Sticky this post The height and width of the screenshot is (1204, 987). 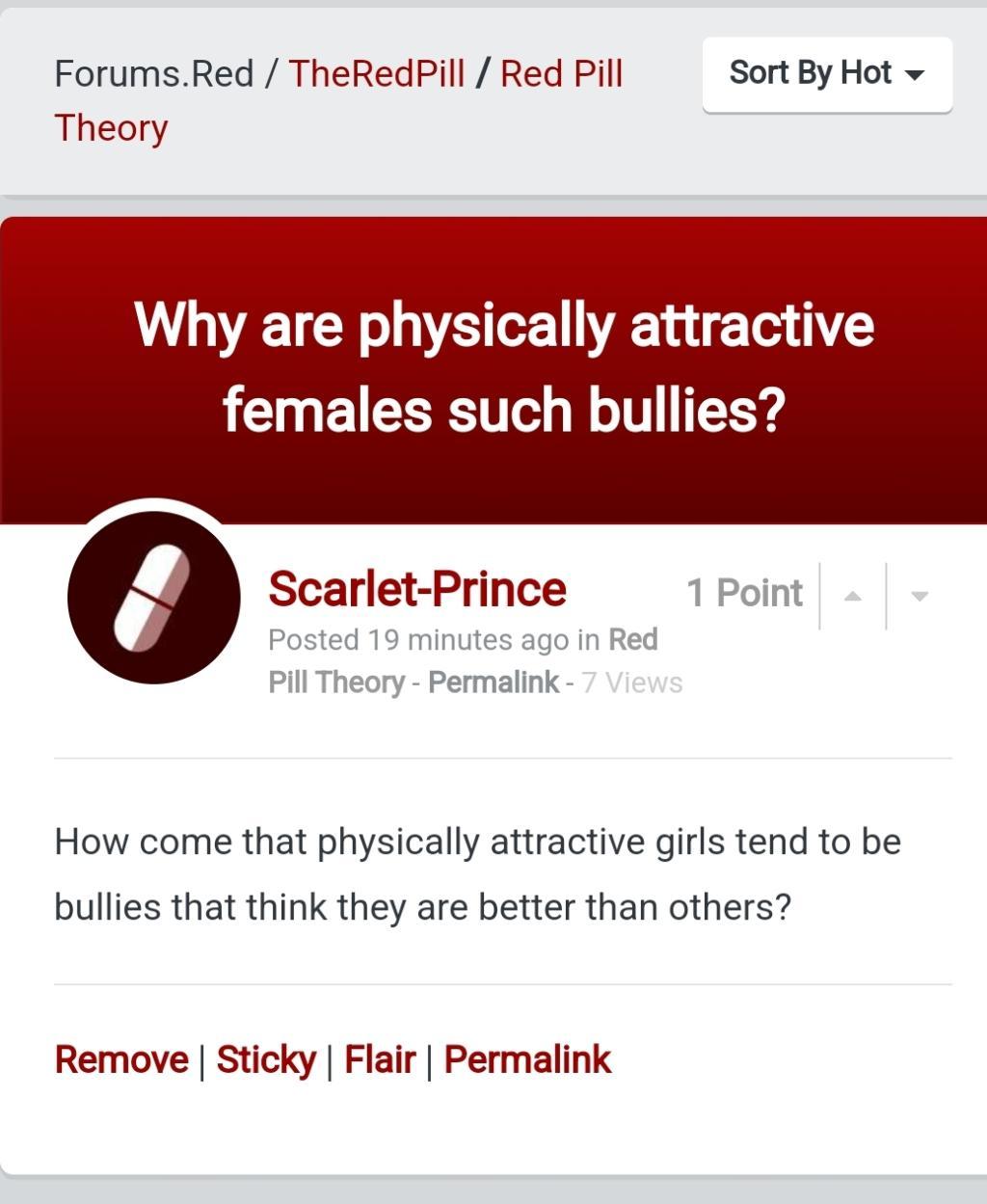(x=266, y=1059)
